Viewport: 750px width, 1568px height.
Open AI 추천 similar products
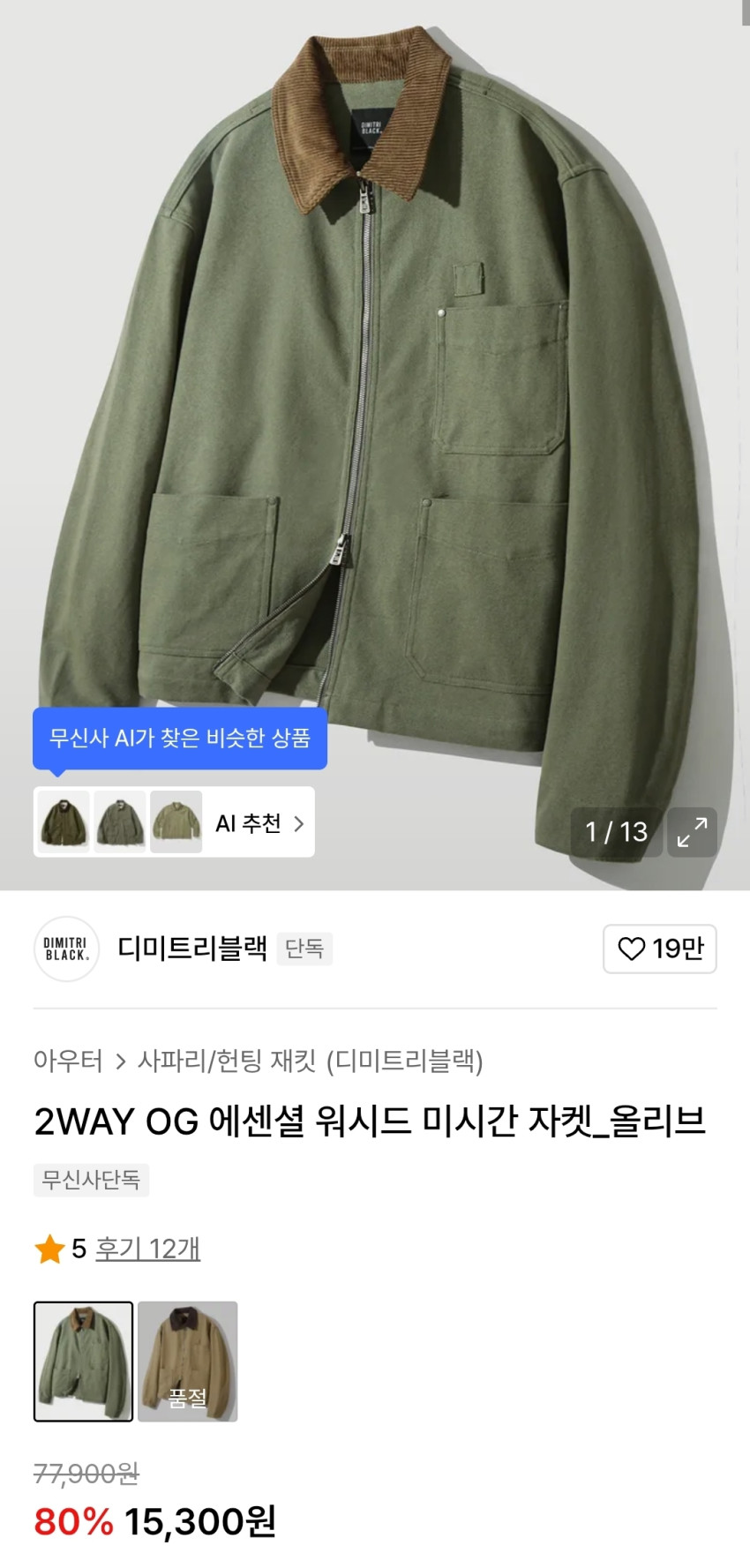pos(259,823)
